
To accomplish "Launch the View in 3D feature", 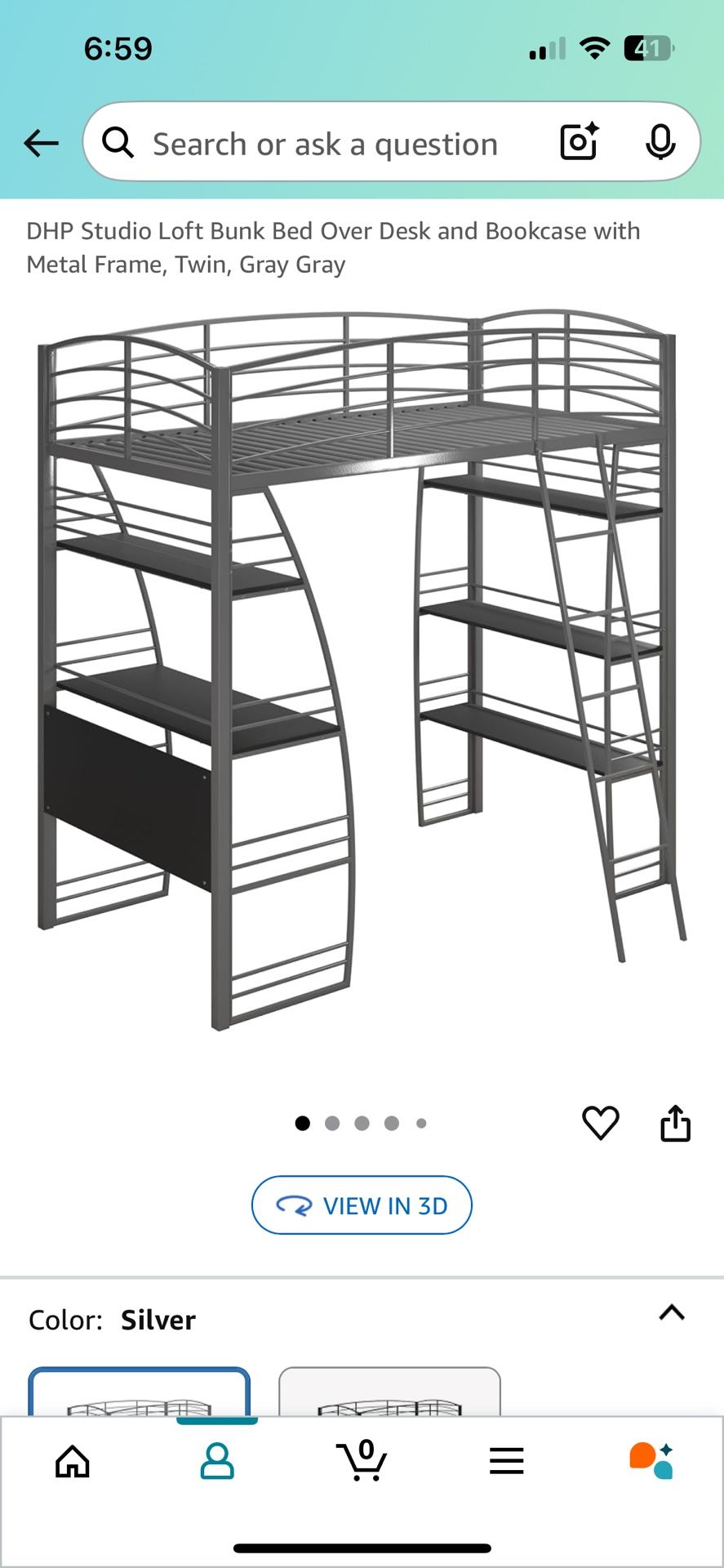I will click(362, 1205).
